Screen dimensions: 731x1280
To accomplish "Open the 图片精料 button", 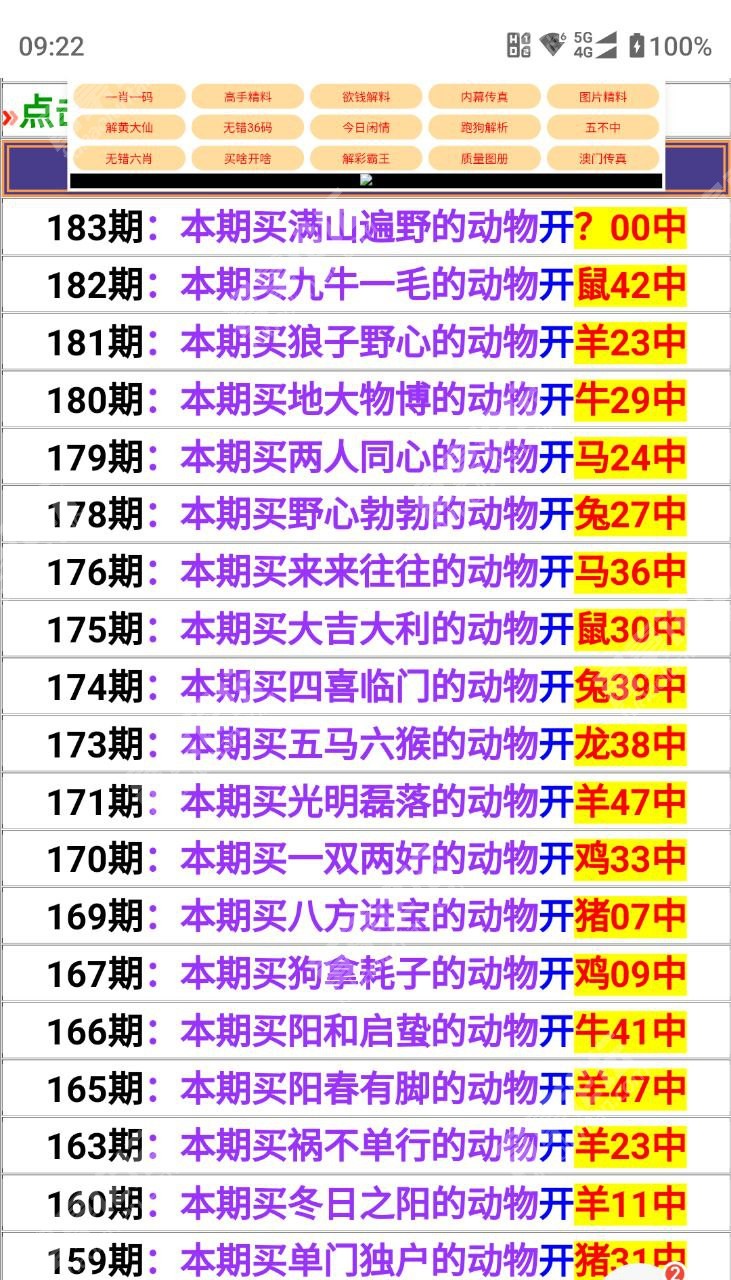I will tap(603, 97).
